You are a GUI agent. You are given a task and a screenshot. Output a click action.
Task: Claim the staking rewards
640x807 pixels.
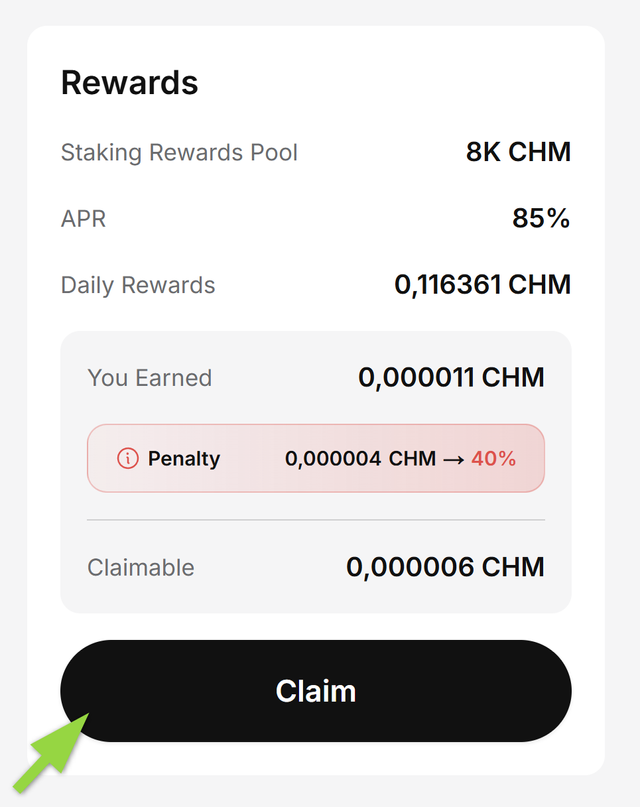click(x=315, y=691)
